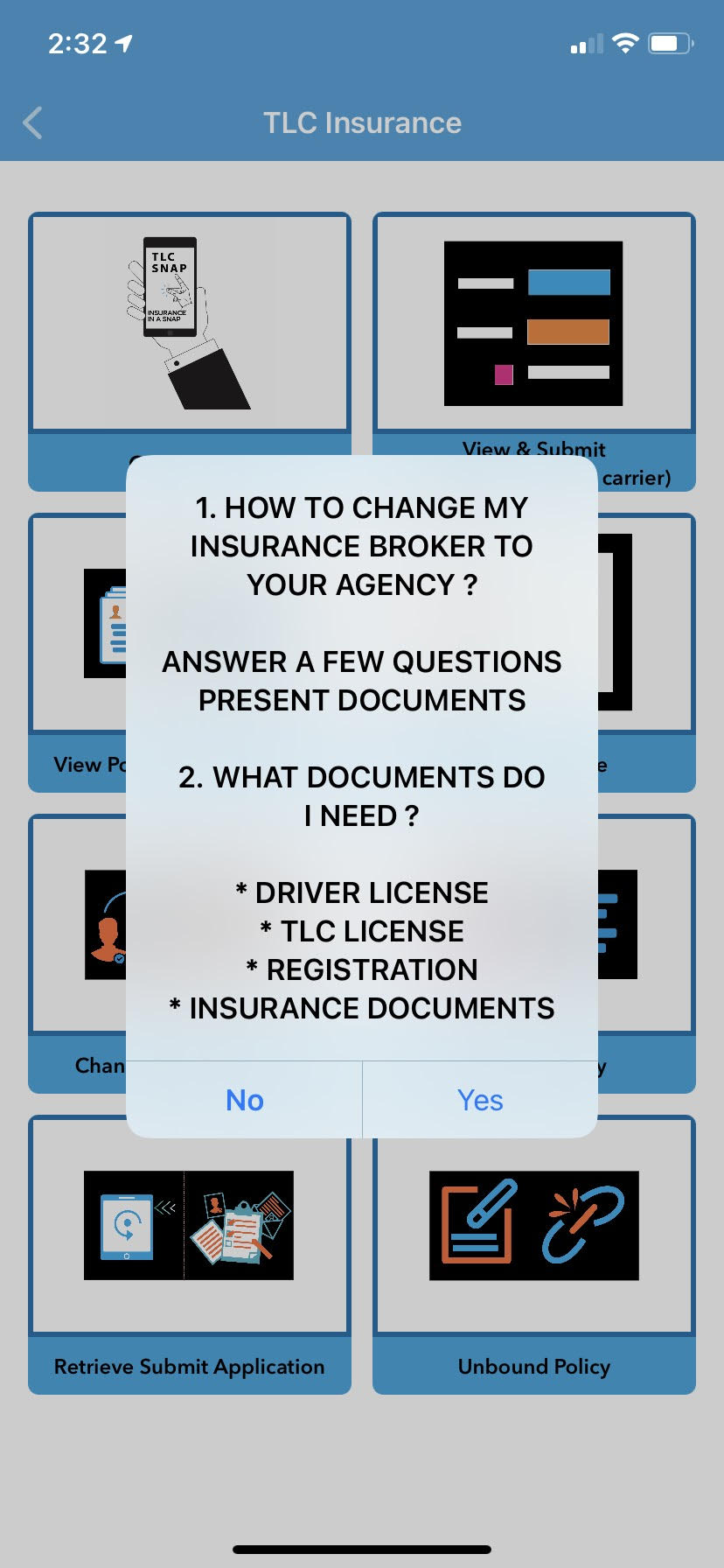Tap the back chevron in the navigation bar

tap(32, 122)
